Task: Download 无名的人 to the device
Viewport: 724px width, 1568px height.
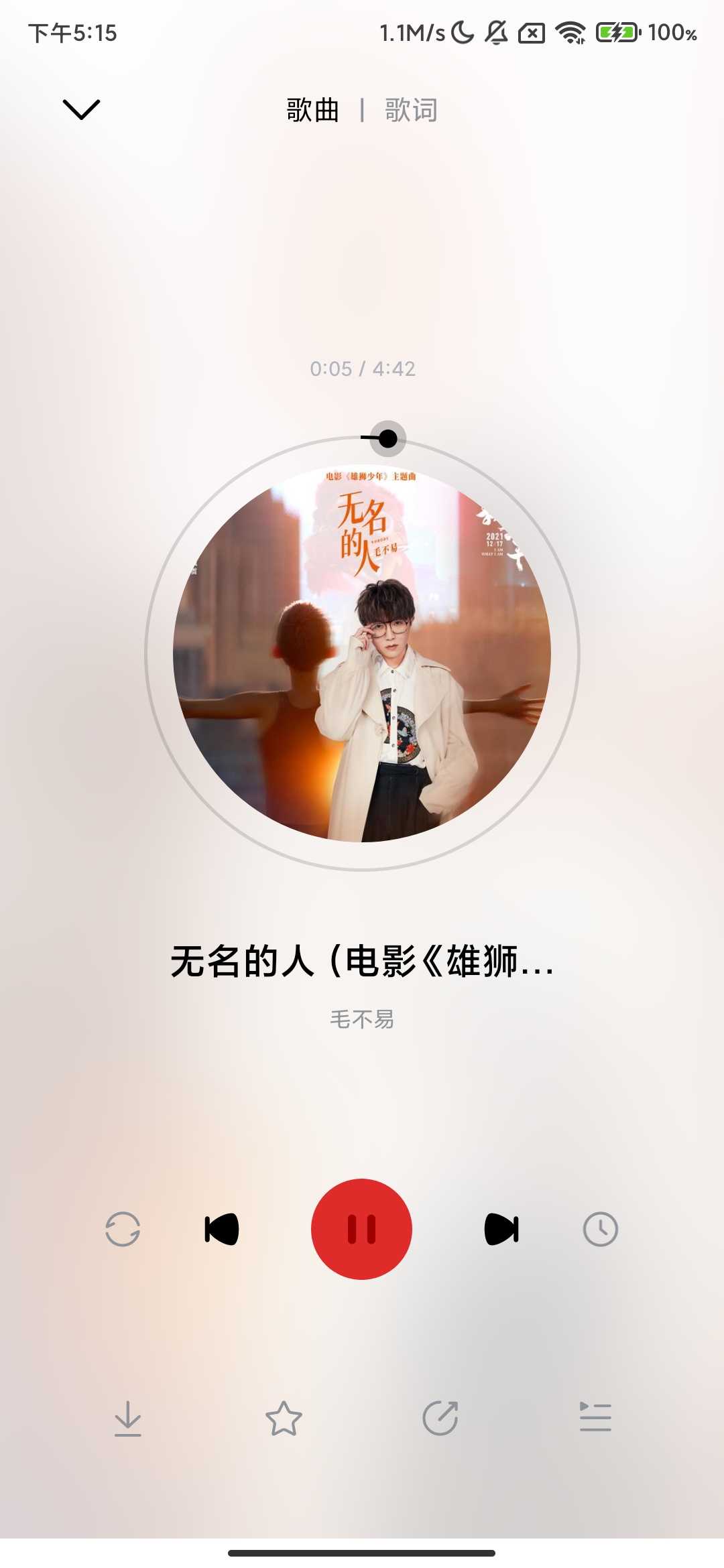Action: point(127,1418)
